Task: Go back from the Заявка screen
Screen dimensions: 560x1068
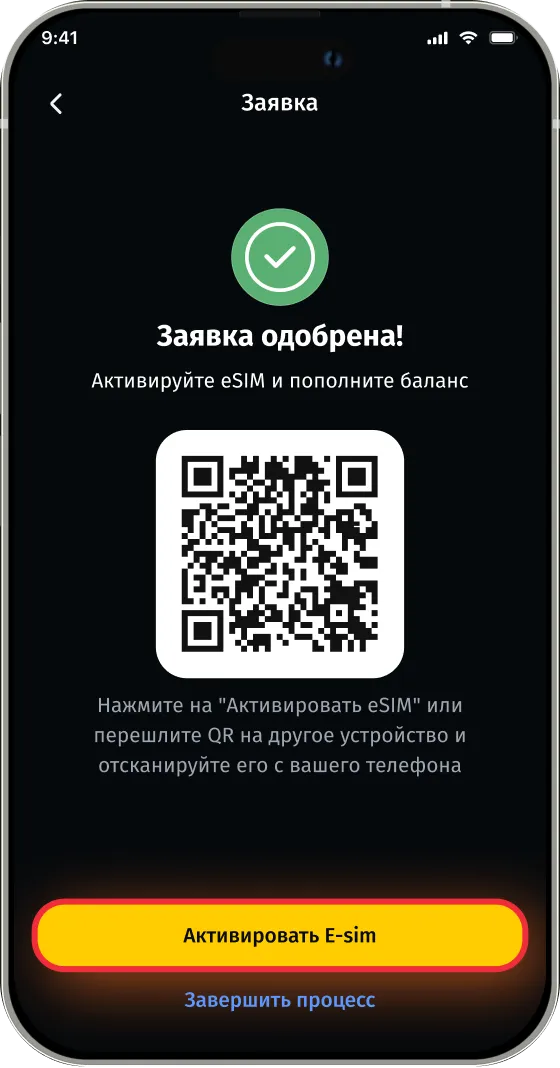Action: tap(56, 104)
